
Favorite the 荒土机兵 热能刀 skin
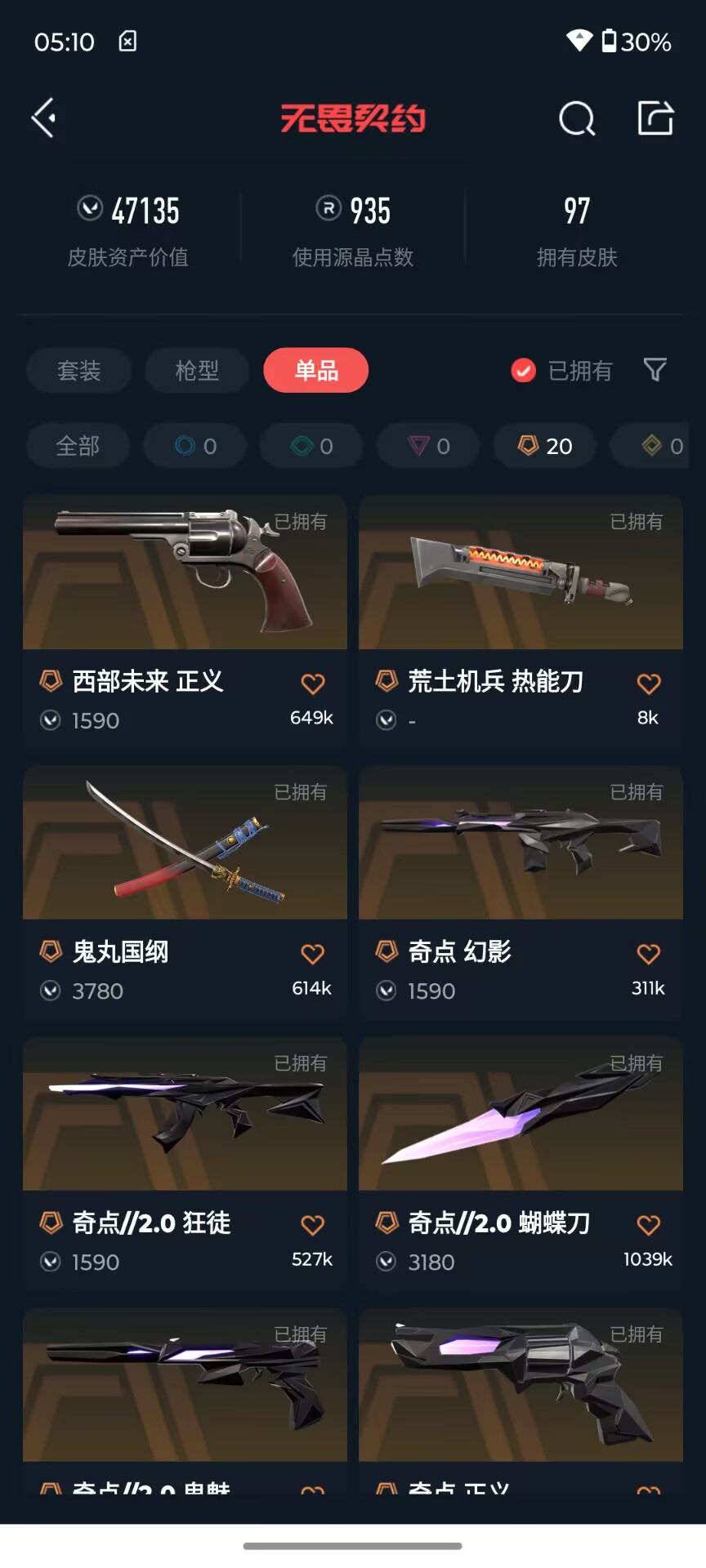(649, 684)
